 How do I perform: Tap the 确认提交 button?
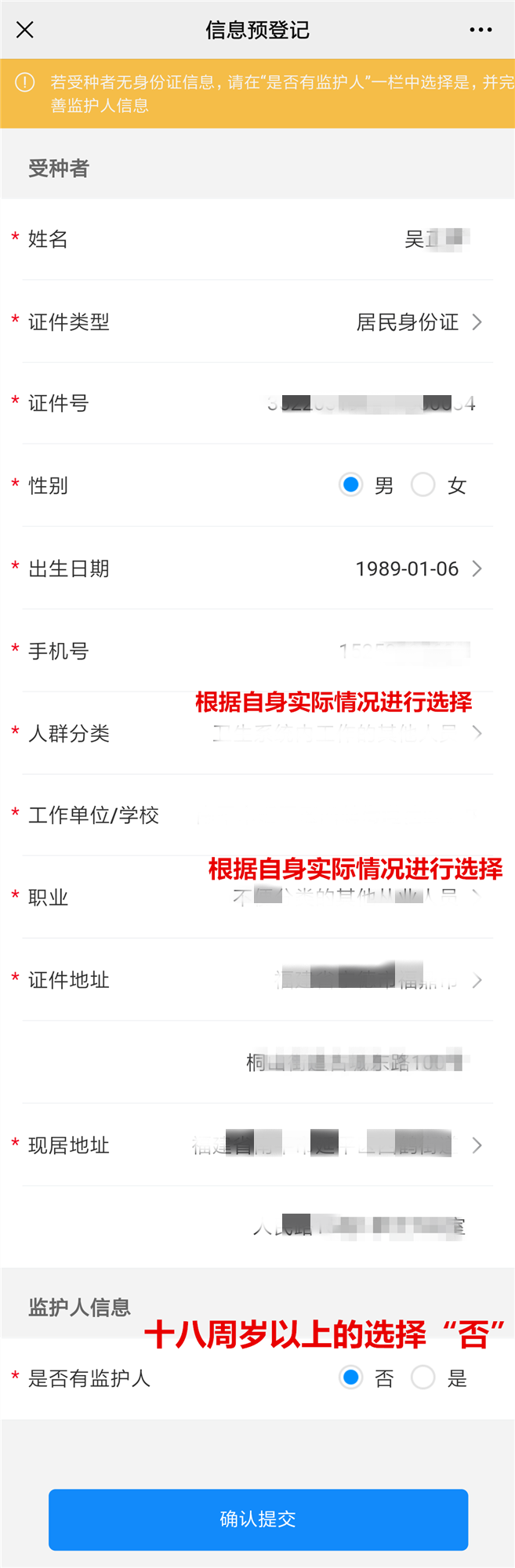[x=258, y=1519]
